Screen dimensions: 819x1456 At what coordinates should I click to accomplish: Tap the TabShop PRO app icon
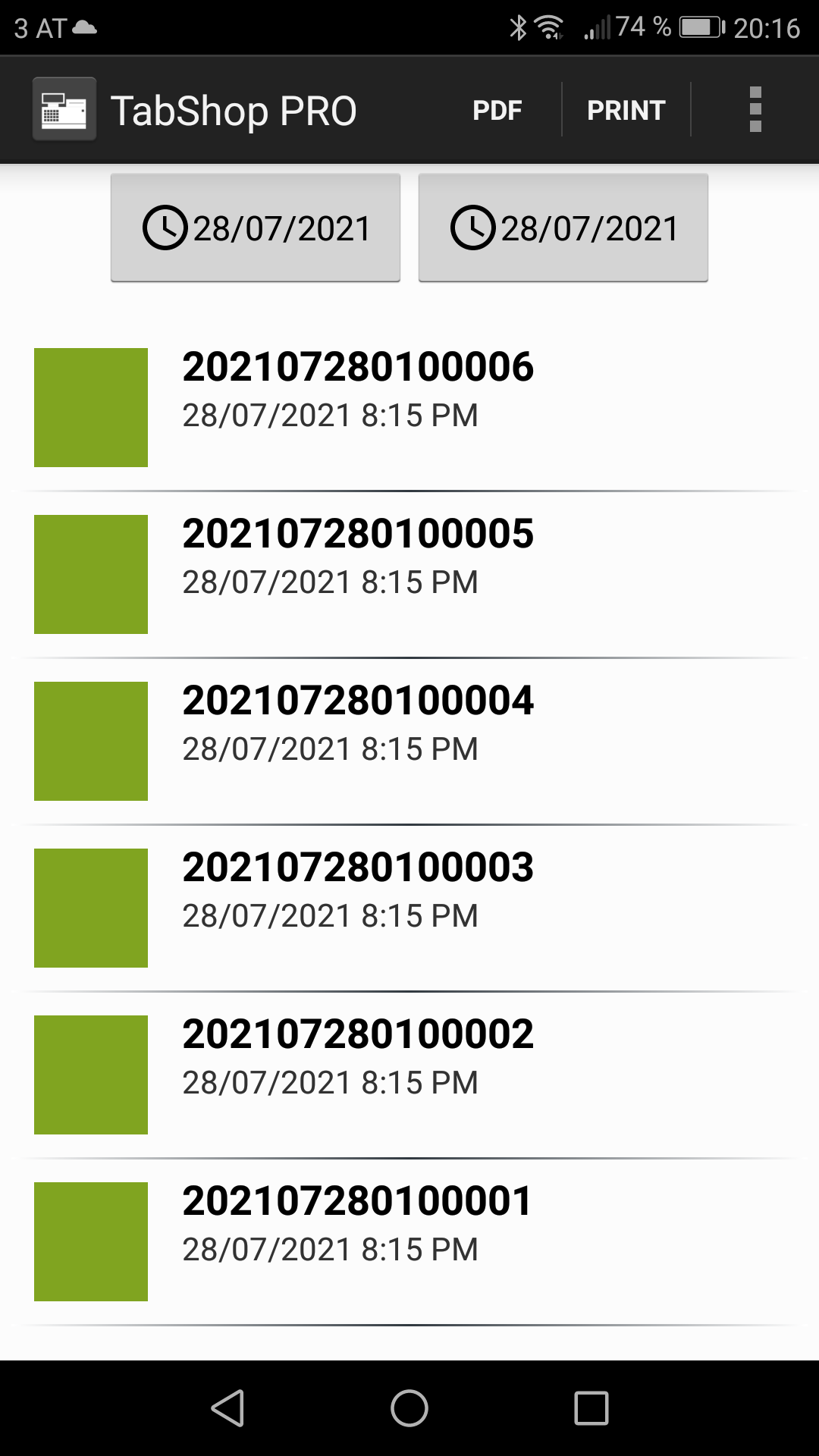[64, 110]
